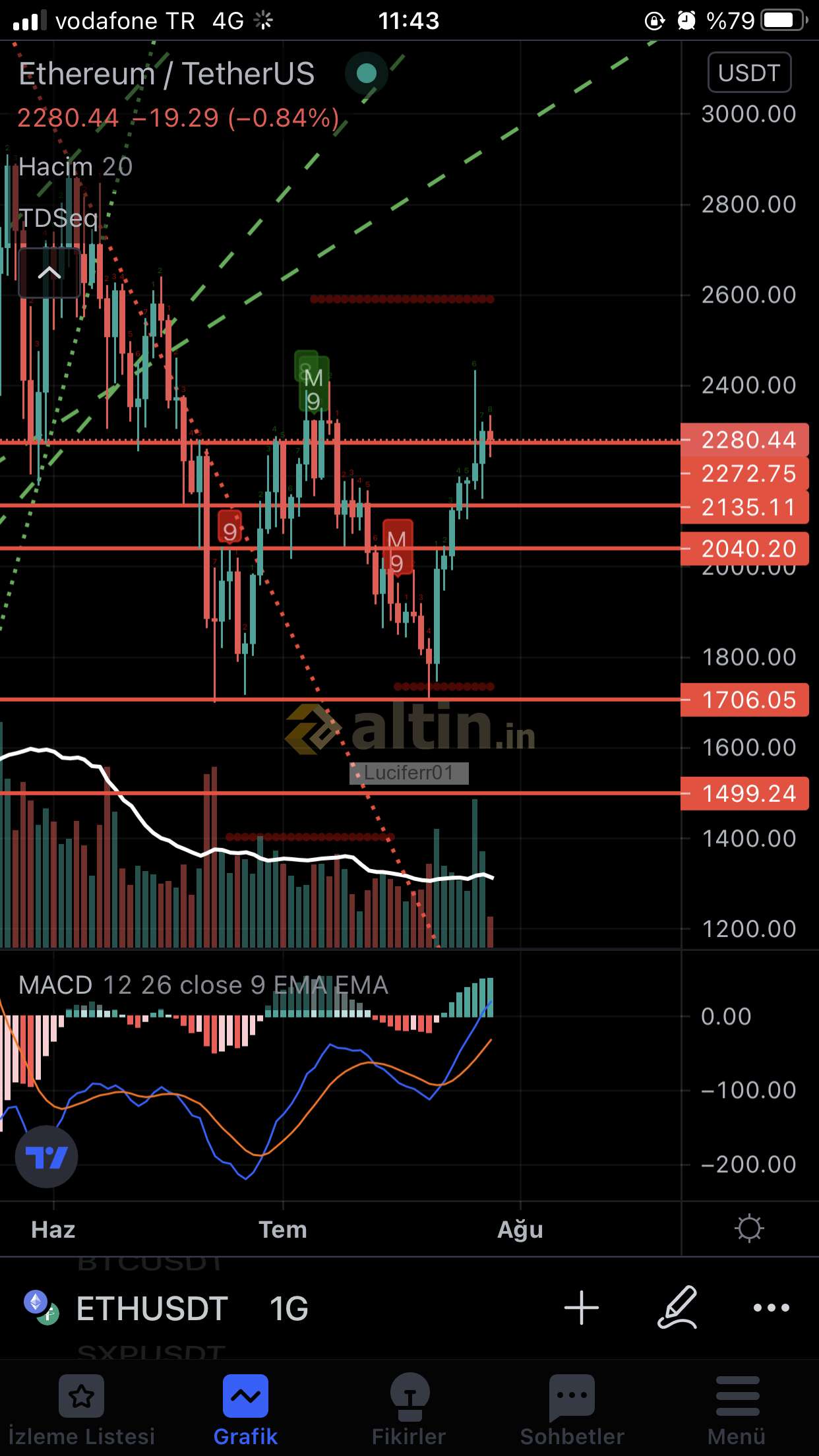819x1456 pixels.
Task: Open the three-dot more options
Action: pyautogui.click(x=771, y=1308)
